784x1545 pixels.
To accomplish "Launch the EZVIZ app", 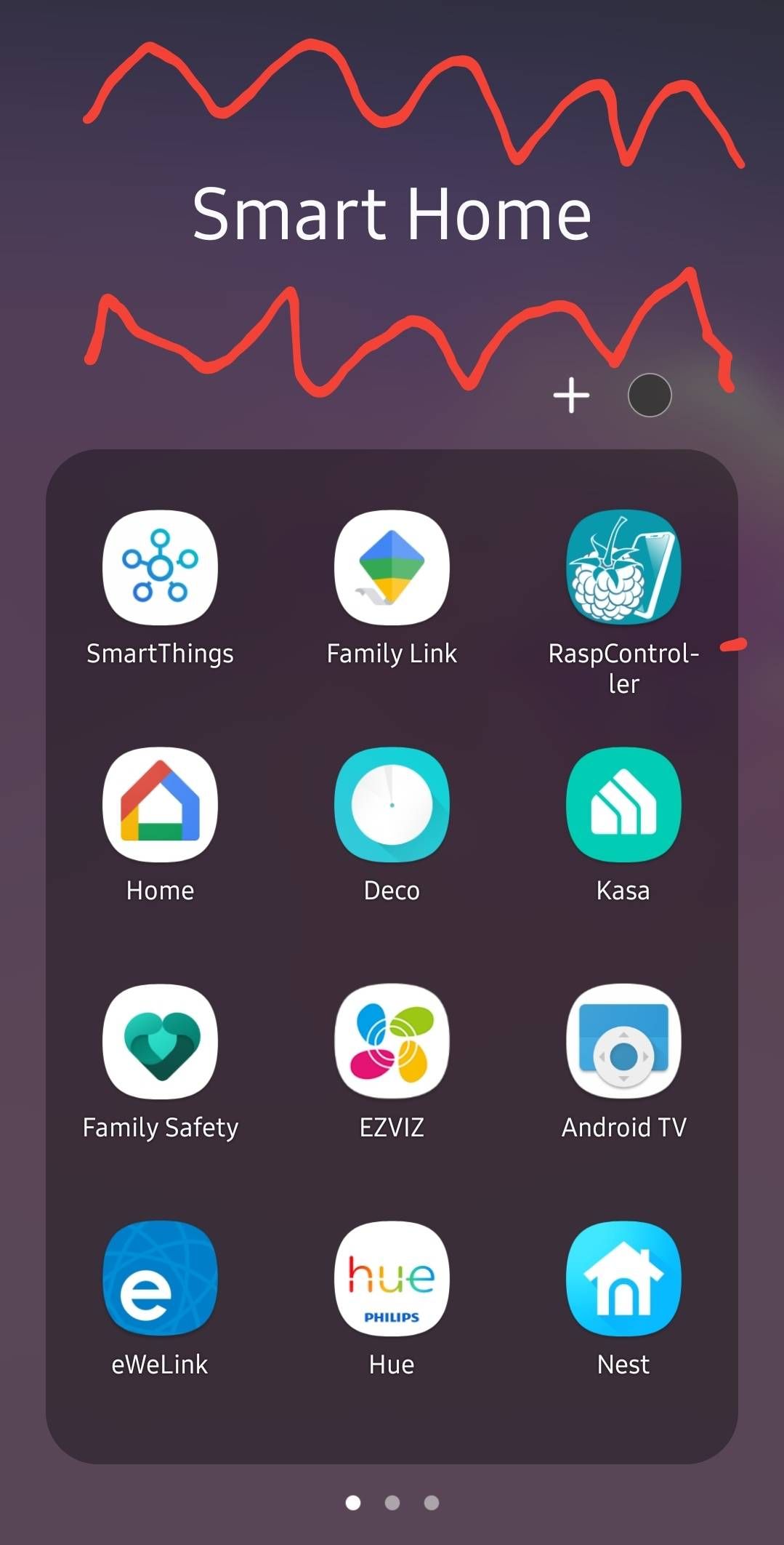I will tap(392, 1042).
